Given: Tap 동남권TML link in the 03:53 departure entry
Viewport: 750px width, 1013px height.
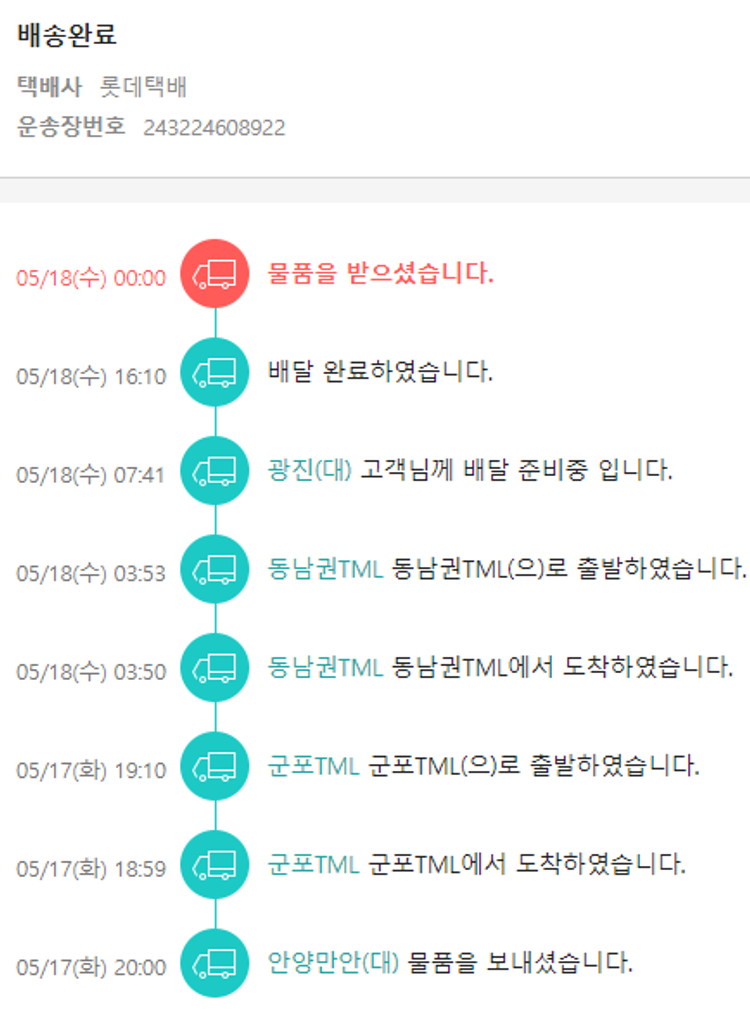Looking at the screenshot, I should [325, 569].
